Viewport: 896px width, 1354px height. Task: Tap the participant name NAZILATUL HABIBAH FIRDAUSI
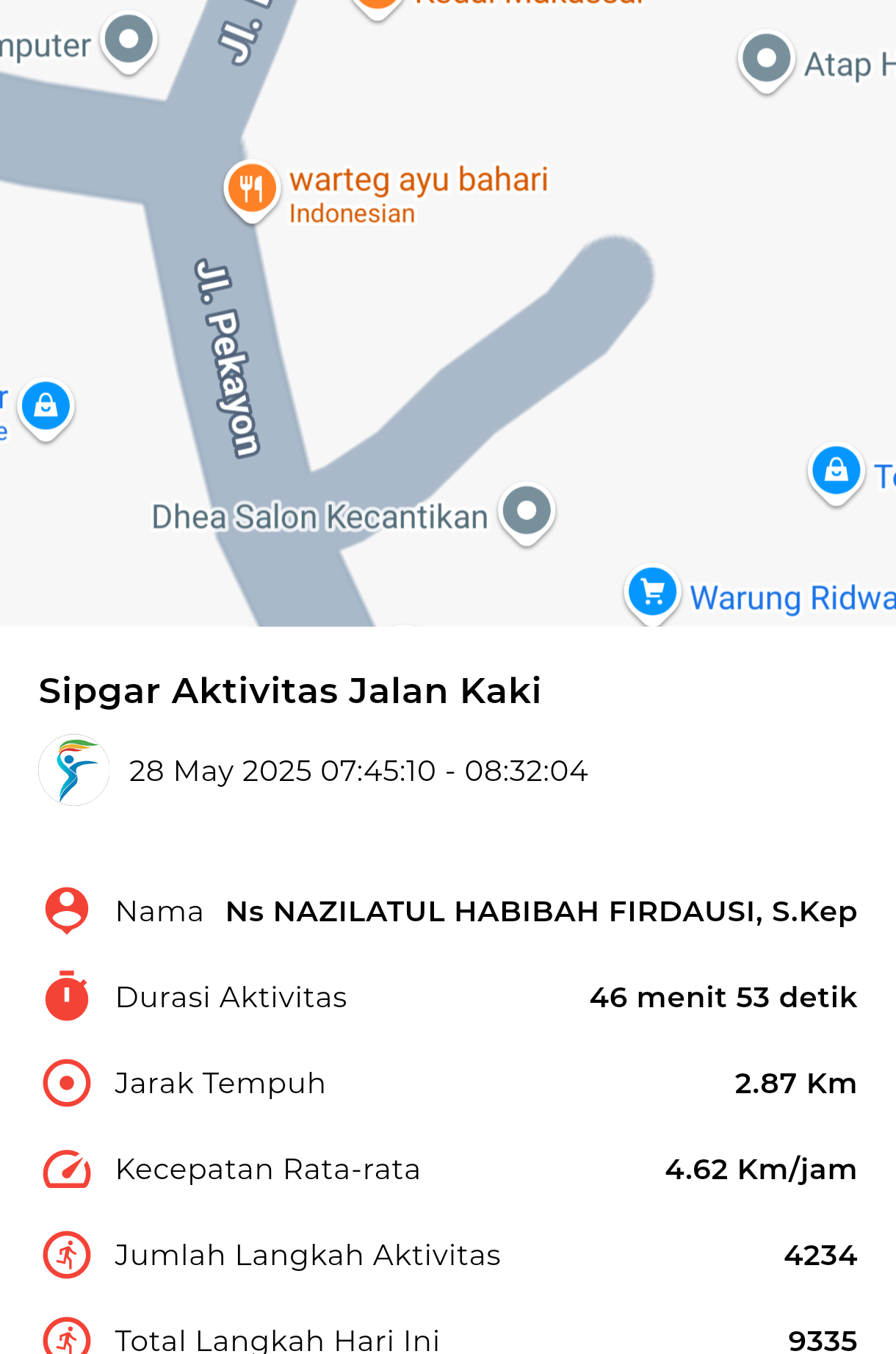pos(541,911)
